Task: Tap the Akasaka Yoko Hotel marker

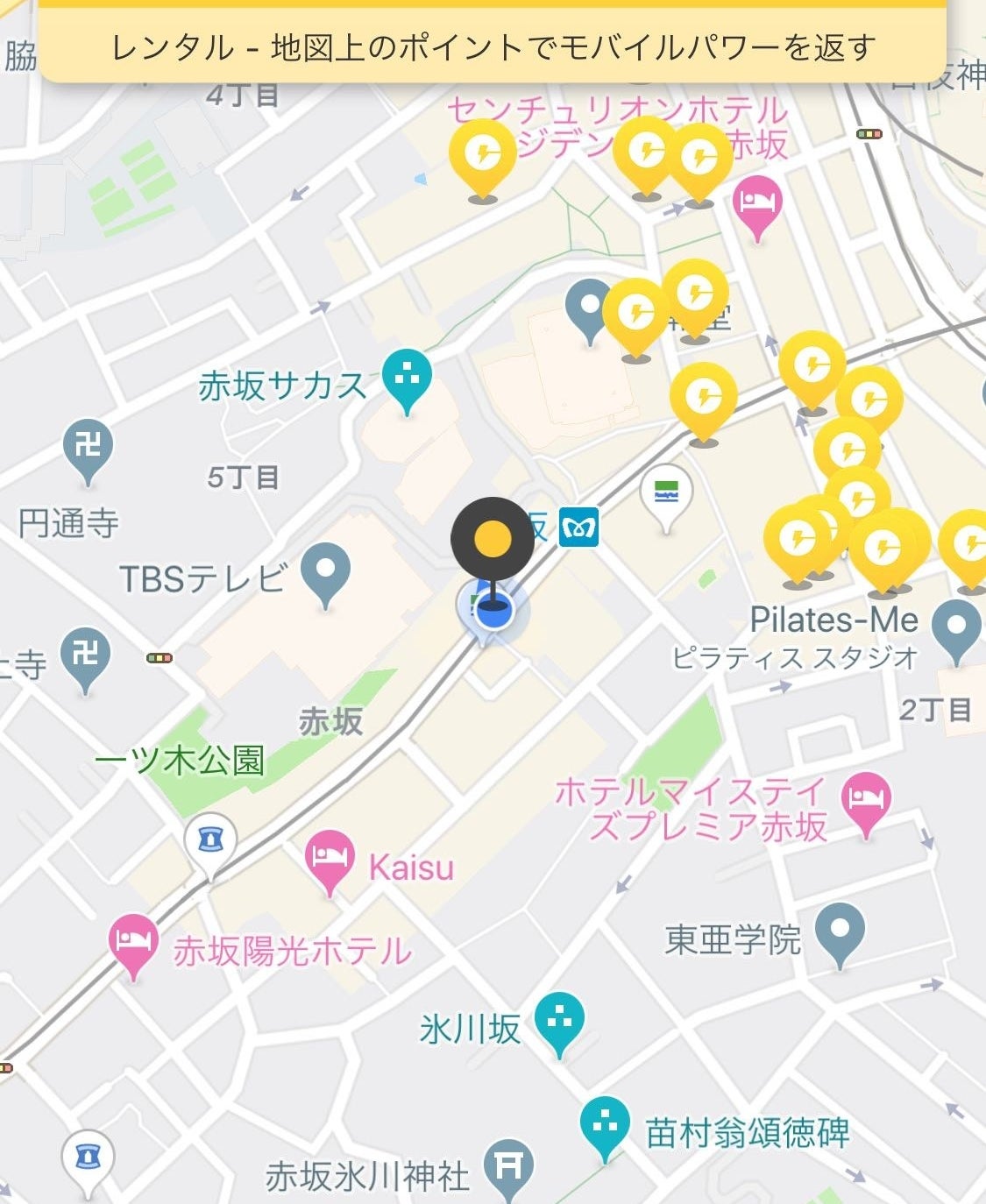Action: 133,943
